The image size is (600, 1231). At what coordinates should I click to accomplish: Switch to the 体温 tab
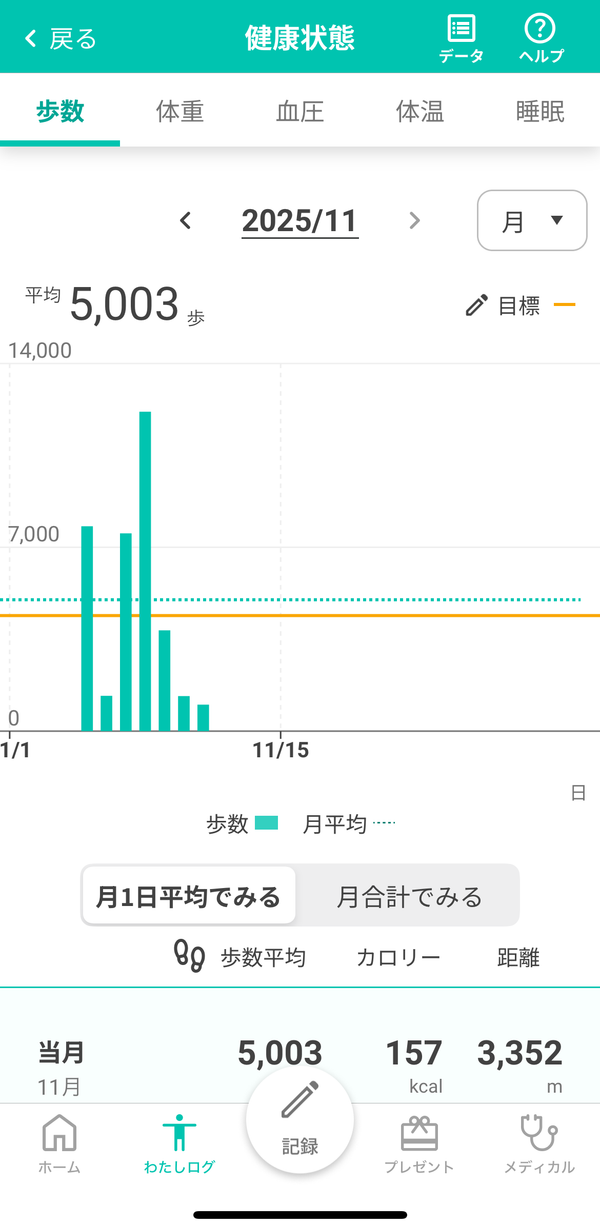tap(420, 110)
